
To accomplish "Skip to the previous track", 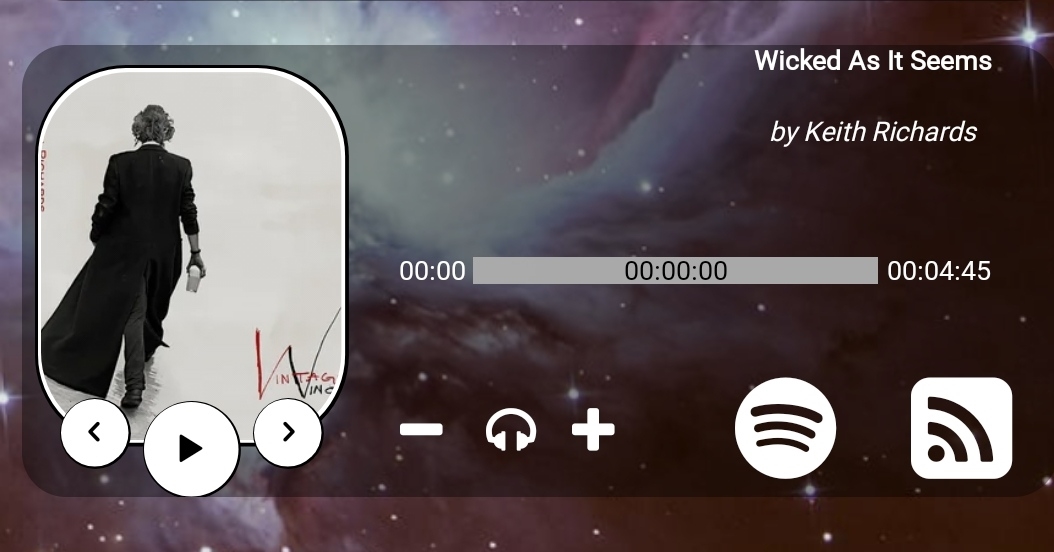I will [x=95, y=432].
